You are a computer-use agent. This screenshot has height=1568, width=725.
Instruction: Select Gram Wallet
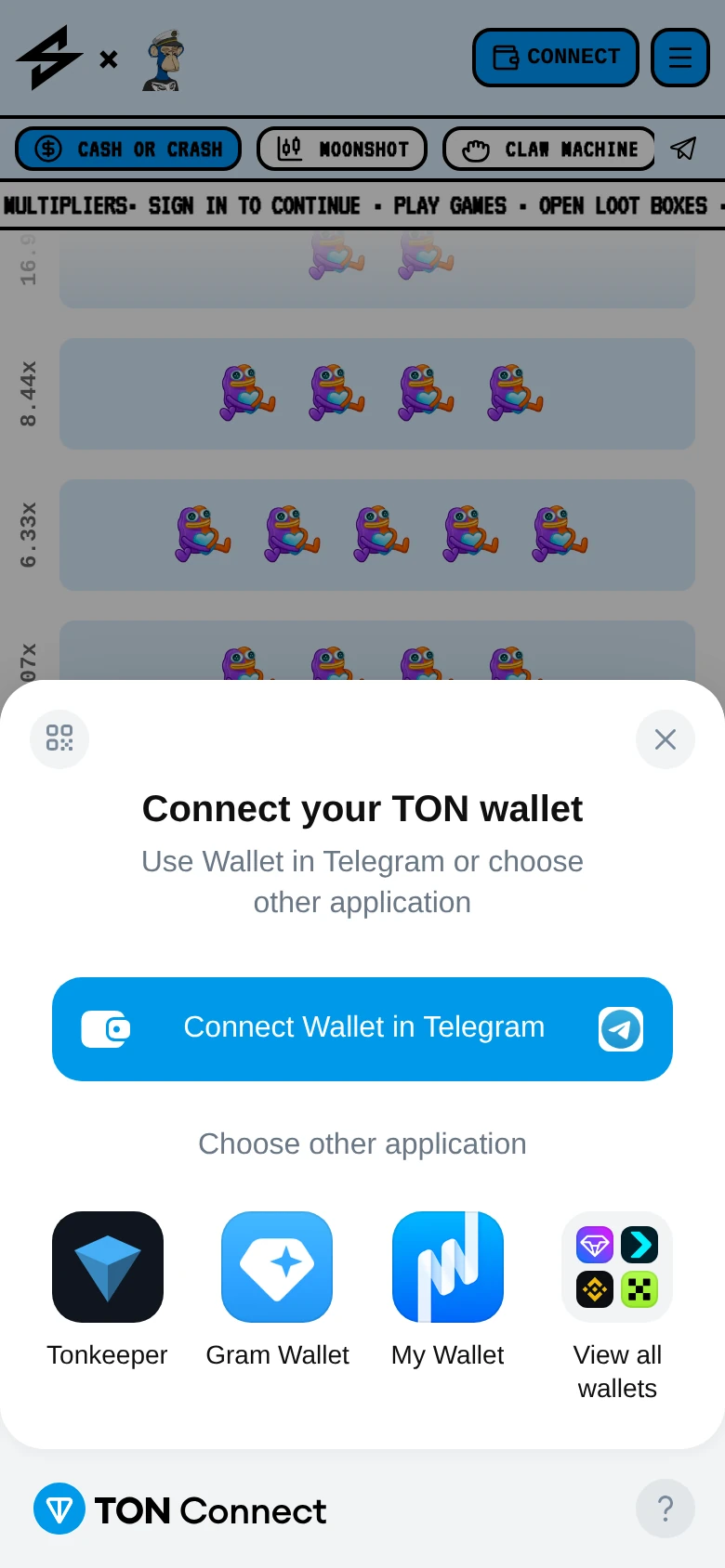(x=277, y=1291)
